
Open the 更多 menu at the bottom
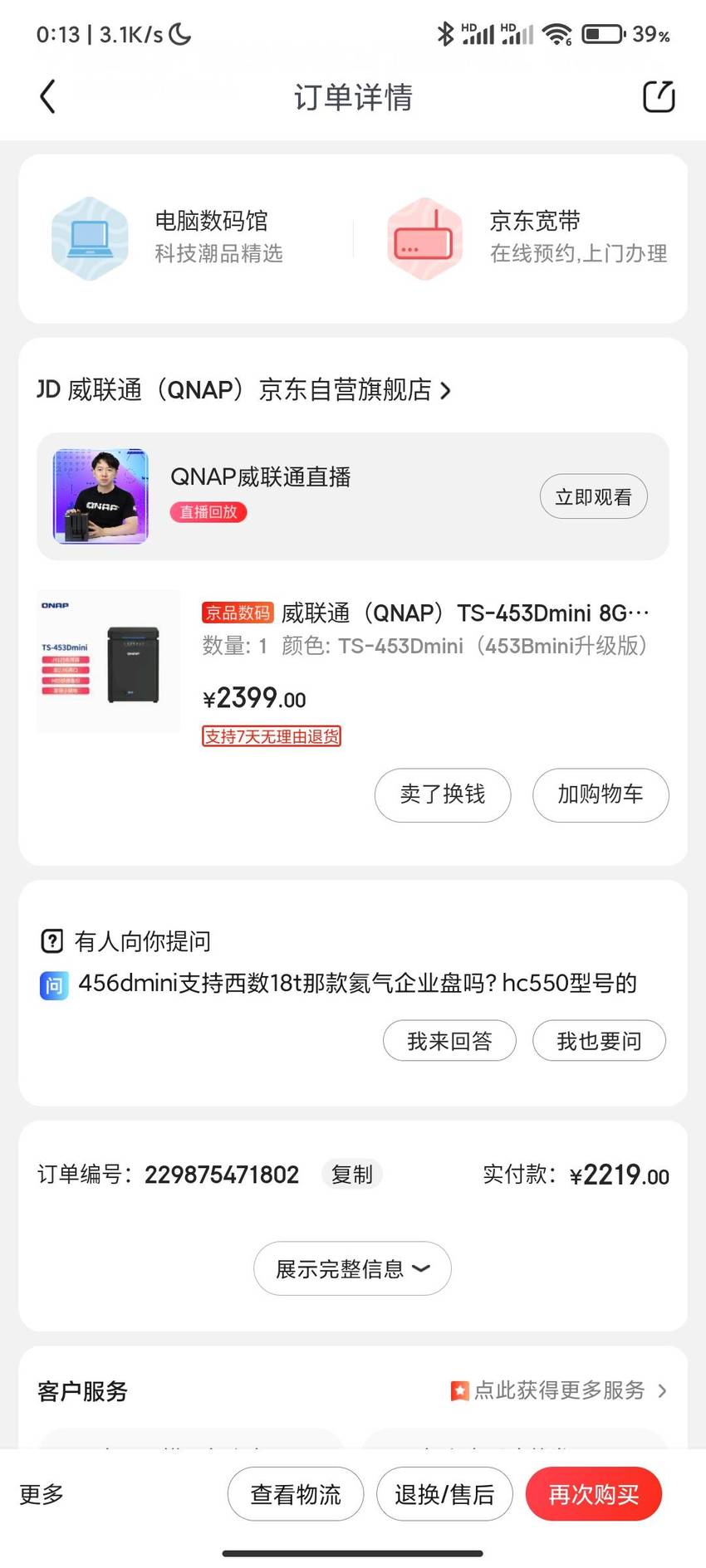[x=42, y=1494]
